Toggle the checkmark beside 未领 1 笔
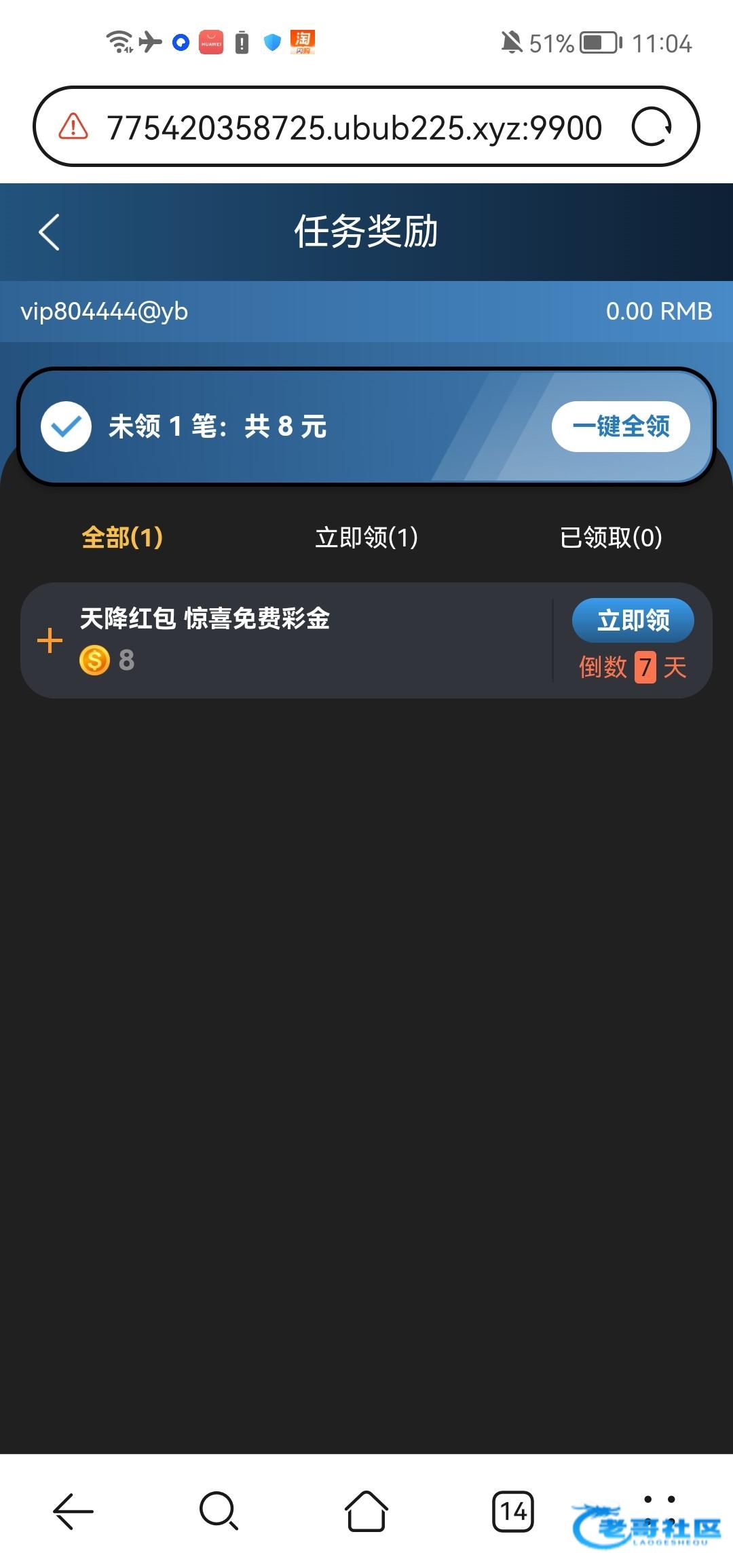The width and height of the screenshot is (733, 1568). pos(66,426)
